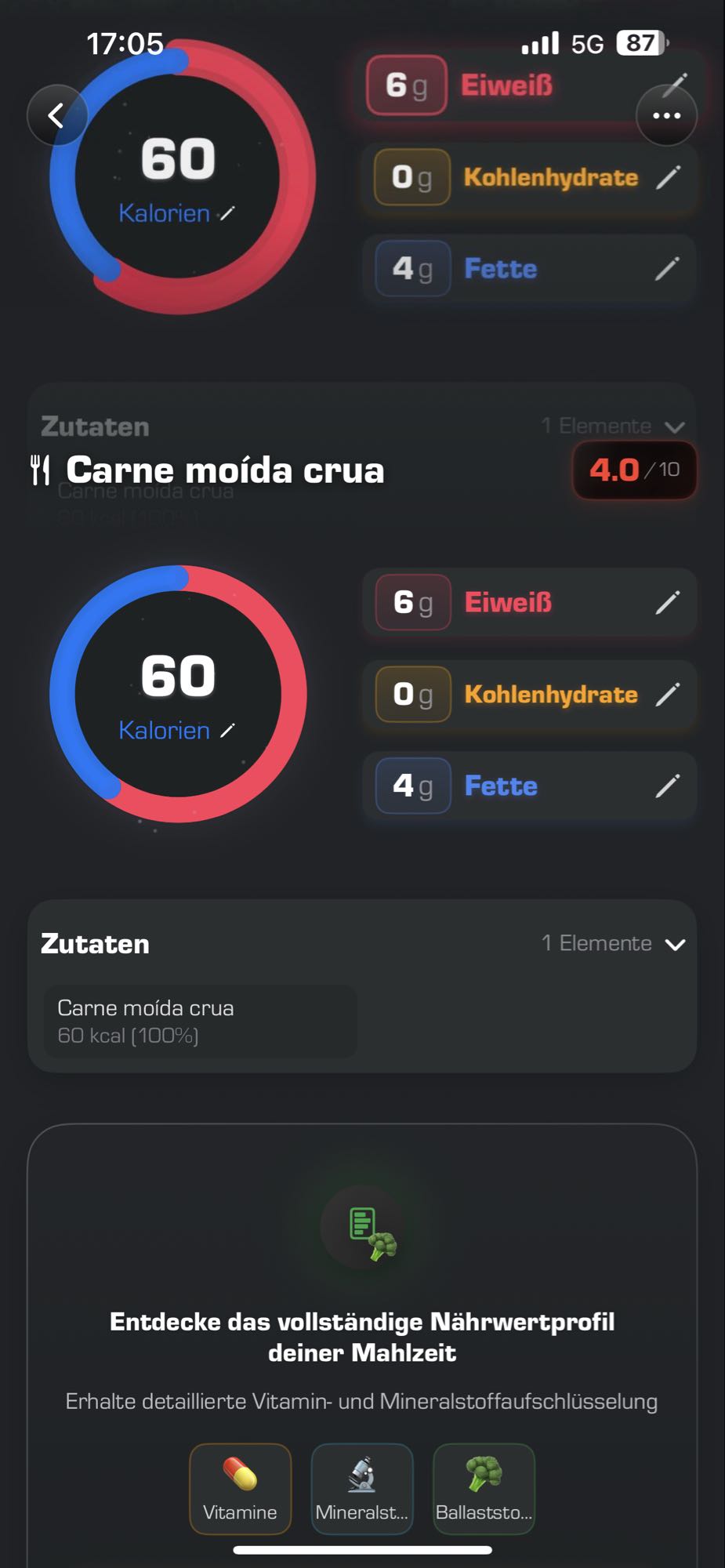Collapse the lower Zutaten list chevron
Viewport: 725px width, 1568px height.
click(x=676, y=943)
